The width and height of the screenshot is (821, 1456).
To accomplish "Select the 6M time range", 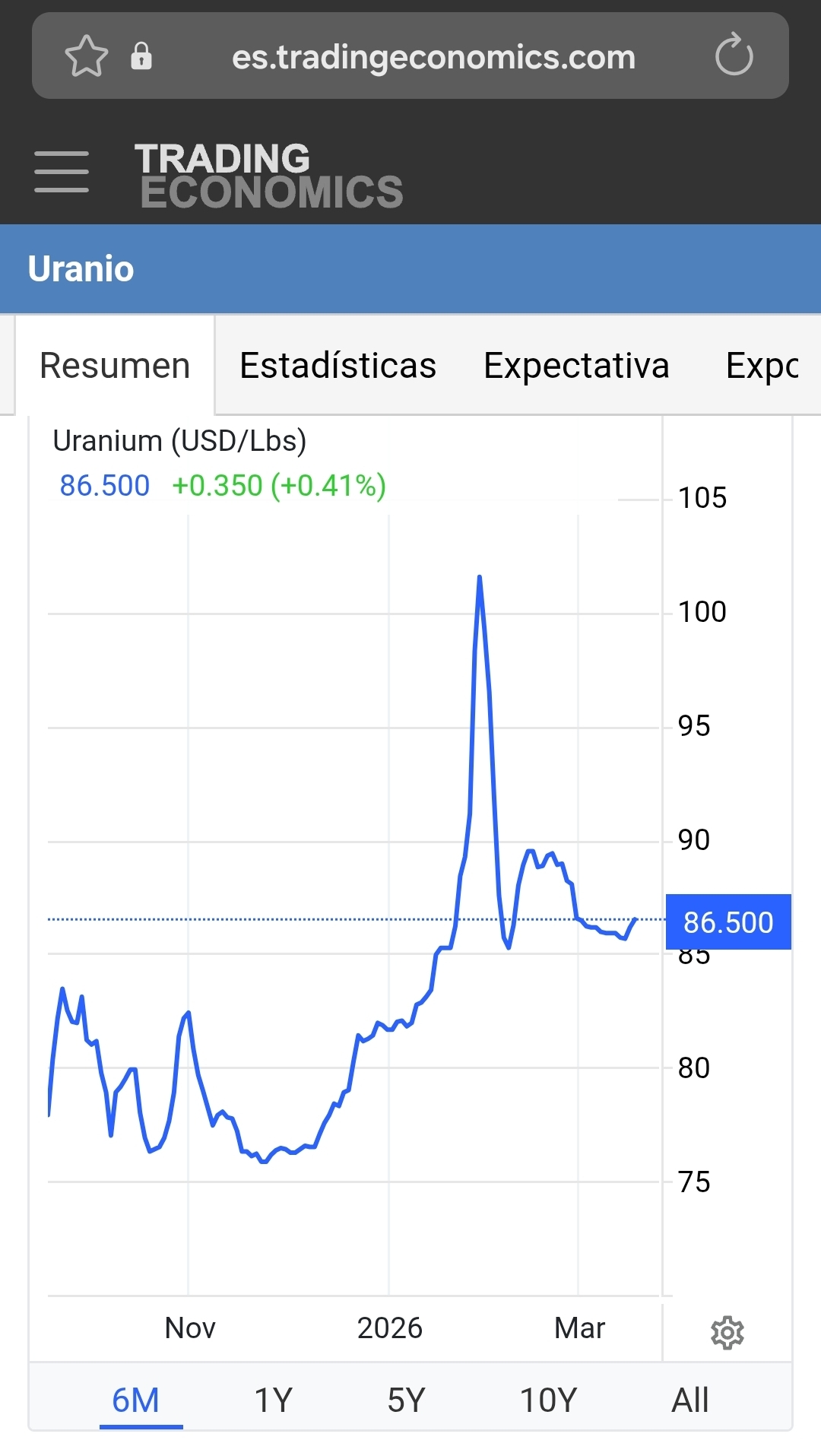I will 136,1400.
